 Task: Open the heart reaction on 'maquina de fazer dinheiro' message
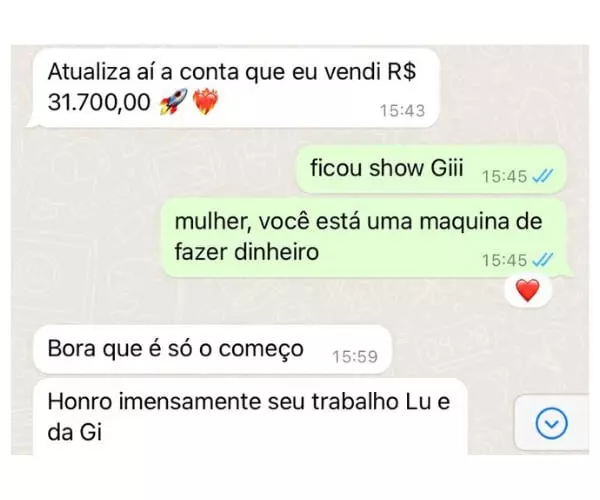tap(526, 291)
